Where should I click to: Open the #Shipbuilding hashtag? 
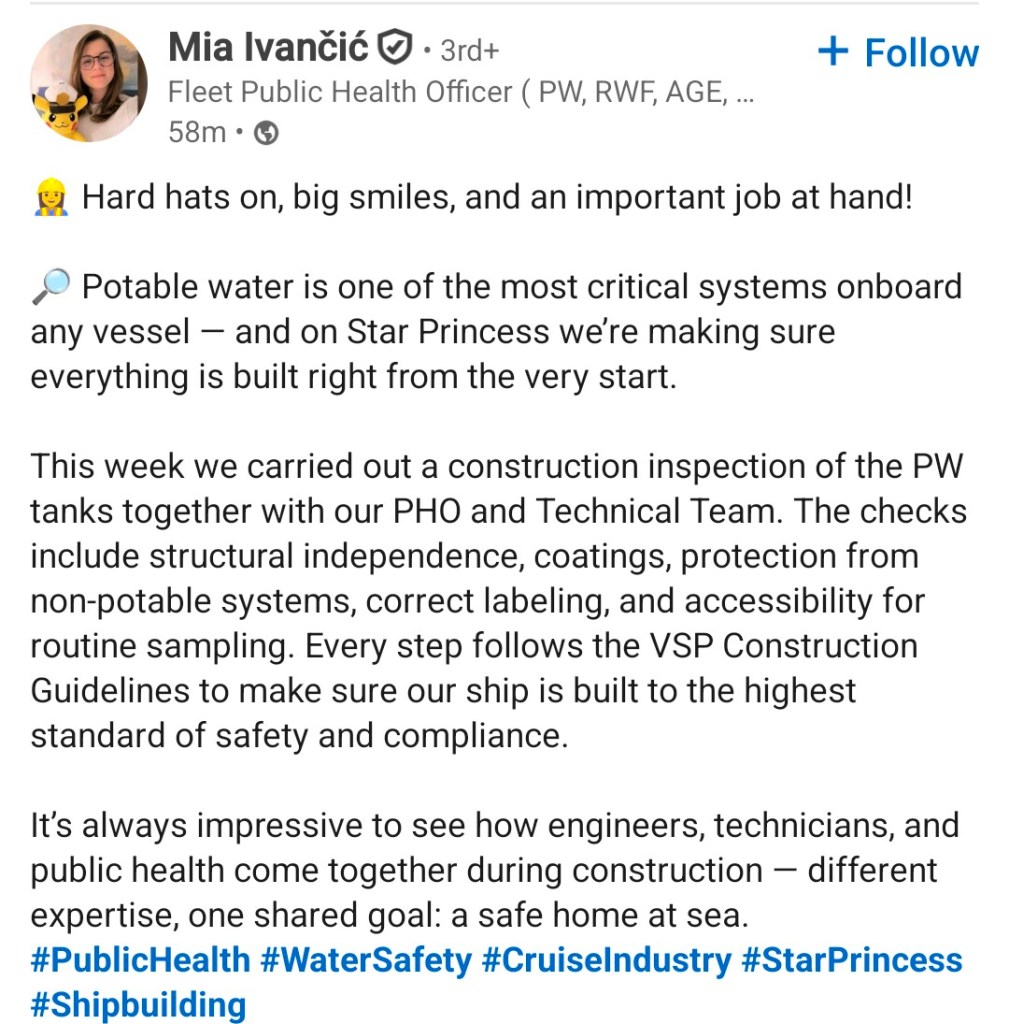coord(138,1004)
